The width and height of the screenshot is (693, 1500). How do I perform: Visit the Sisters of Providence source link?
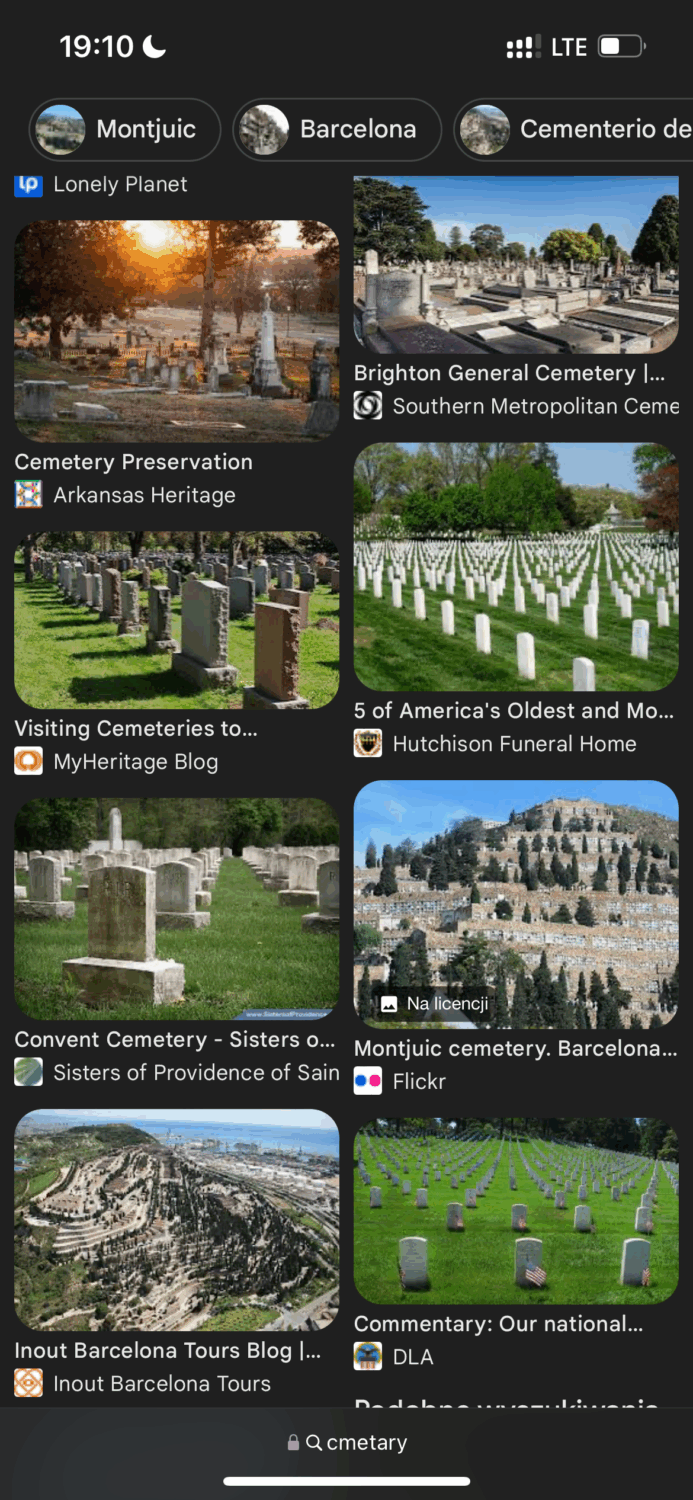(195, 1073)
